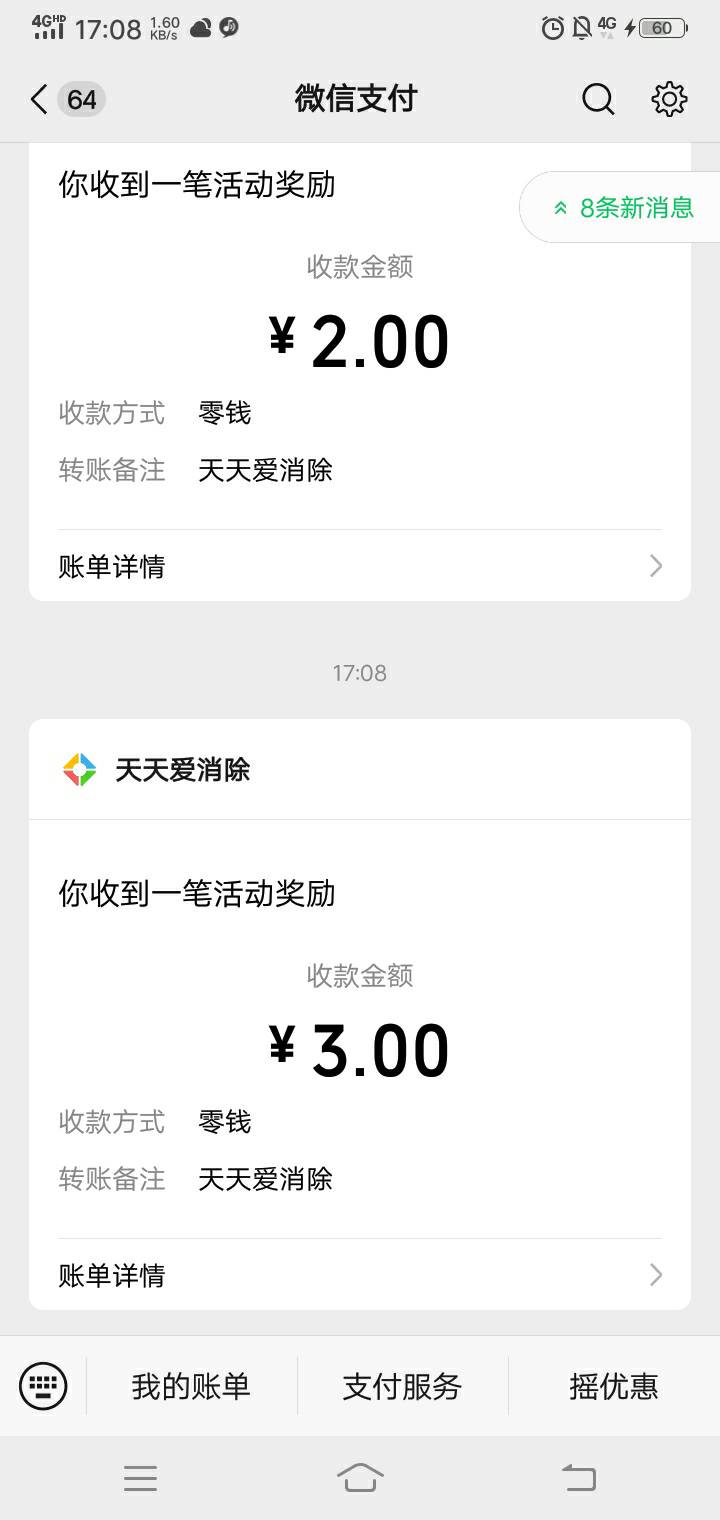Open recent apps from the navigation bar
Image resolution: width=720 pixels, height=1520 pixels.
tap(140, 1478)
